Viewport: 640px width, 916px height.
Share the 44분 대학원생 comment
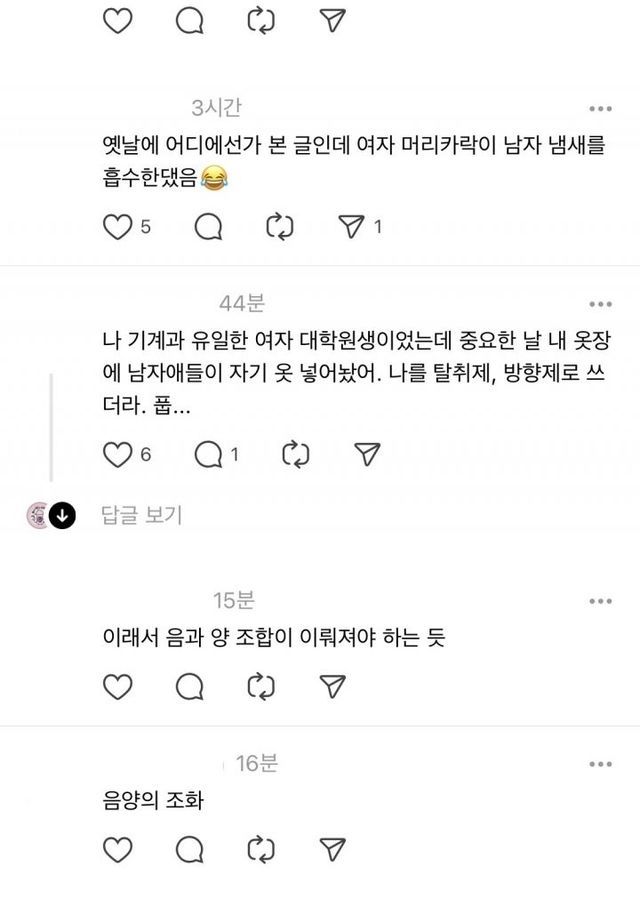pos(367,455)
